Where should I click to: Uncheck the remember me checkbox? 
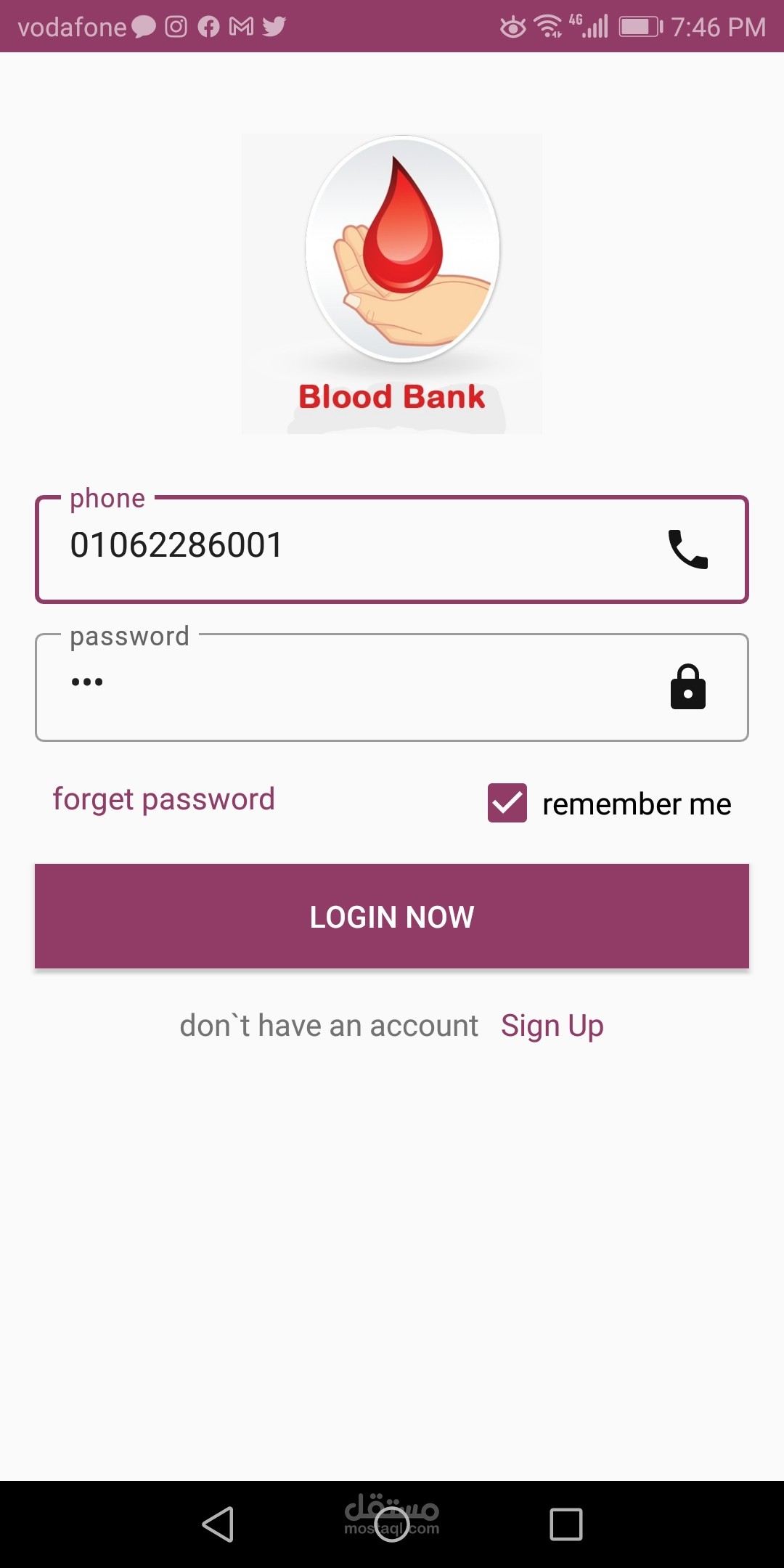507,803
